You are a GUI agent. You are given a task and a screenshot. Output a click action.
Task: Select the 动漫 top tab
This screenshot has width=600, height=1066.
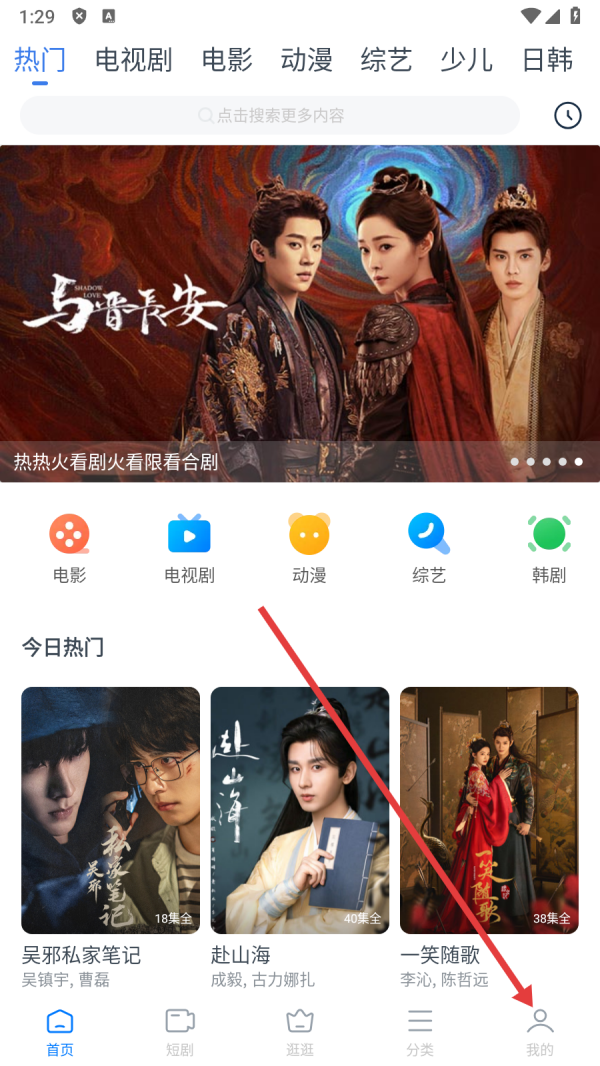click(306, 60)
